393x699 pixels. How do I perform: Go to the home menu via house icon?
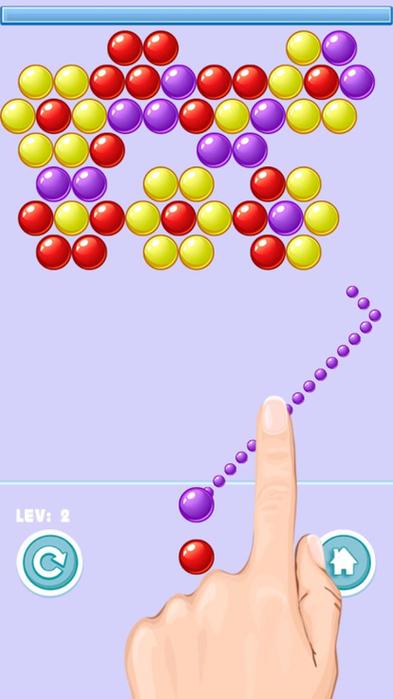point(347,563)
